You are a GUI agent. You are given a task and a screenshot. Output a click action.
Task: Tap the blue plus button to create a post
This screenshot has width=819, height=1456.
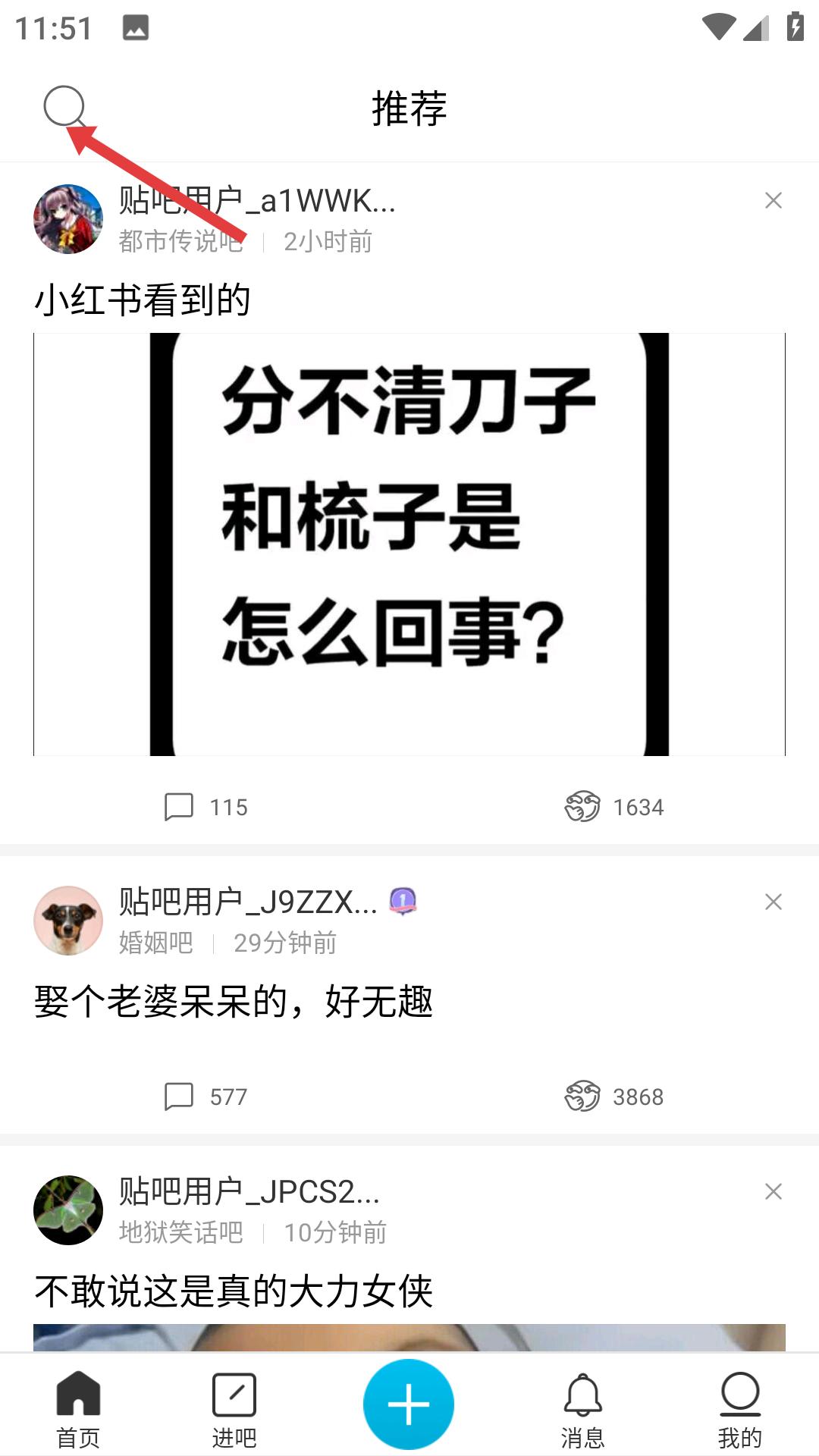(409, 1403)
